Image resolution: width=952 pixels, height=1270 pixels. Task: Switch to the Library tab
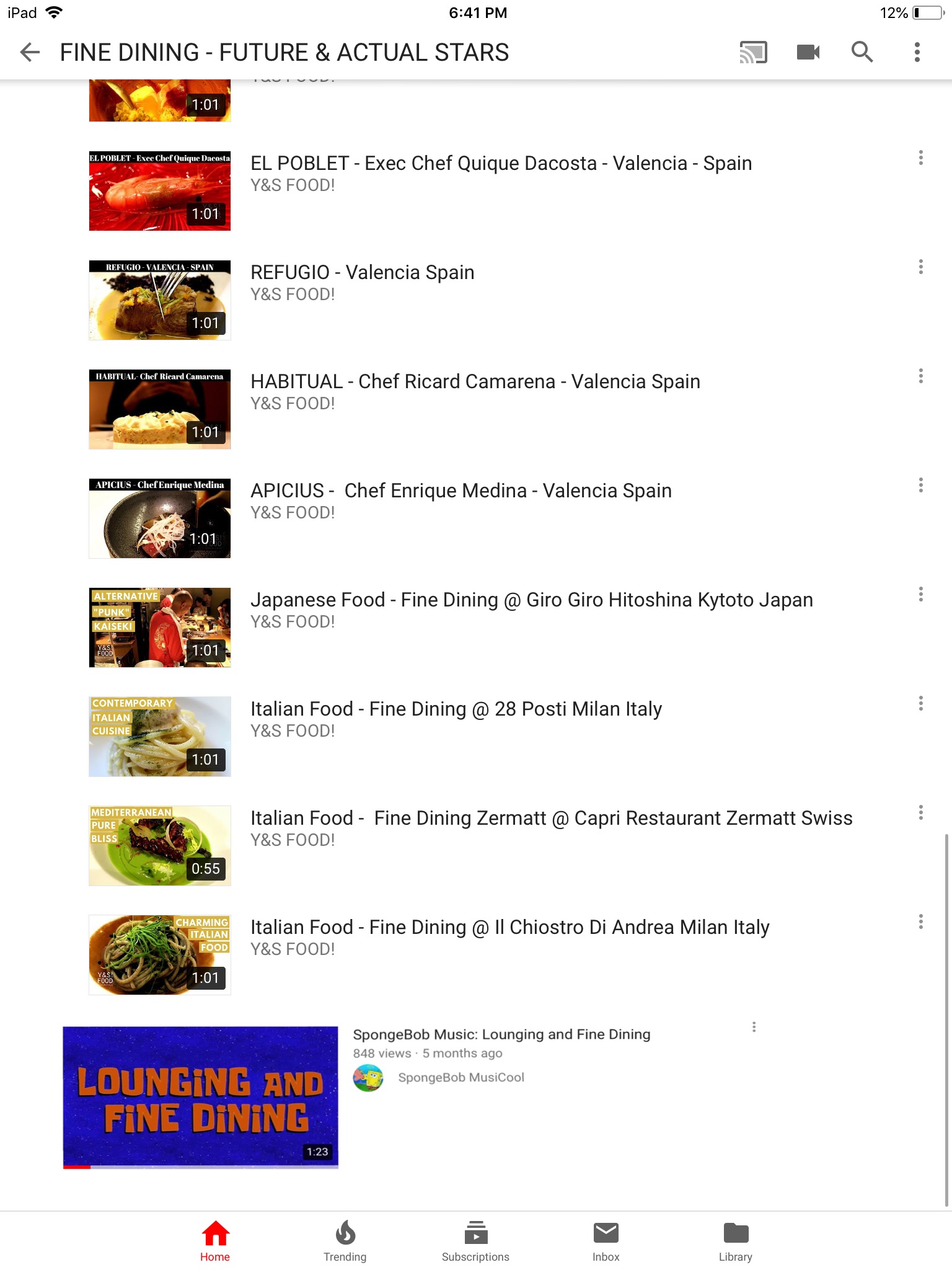(736, 1240)
